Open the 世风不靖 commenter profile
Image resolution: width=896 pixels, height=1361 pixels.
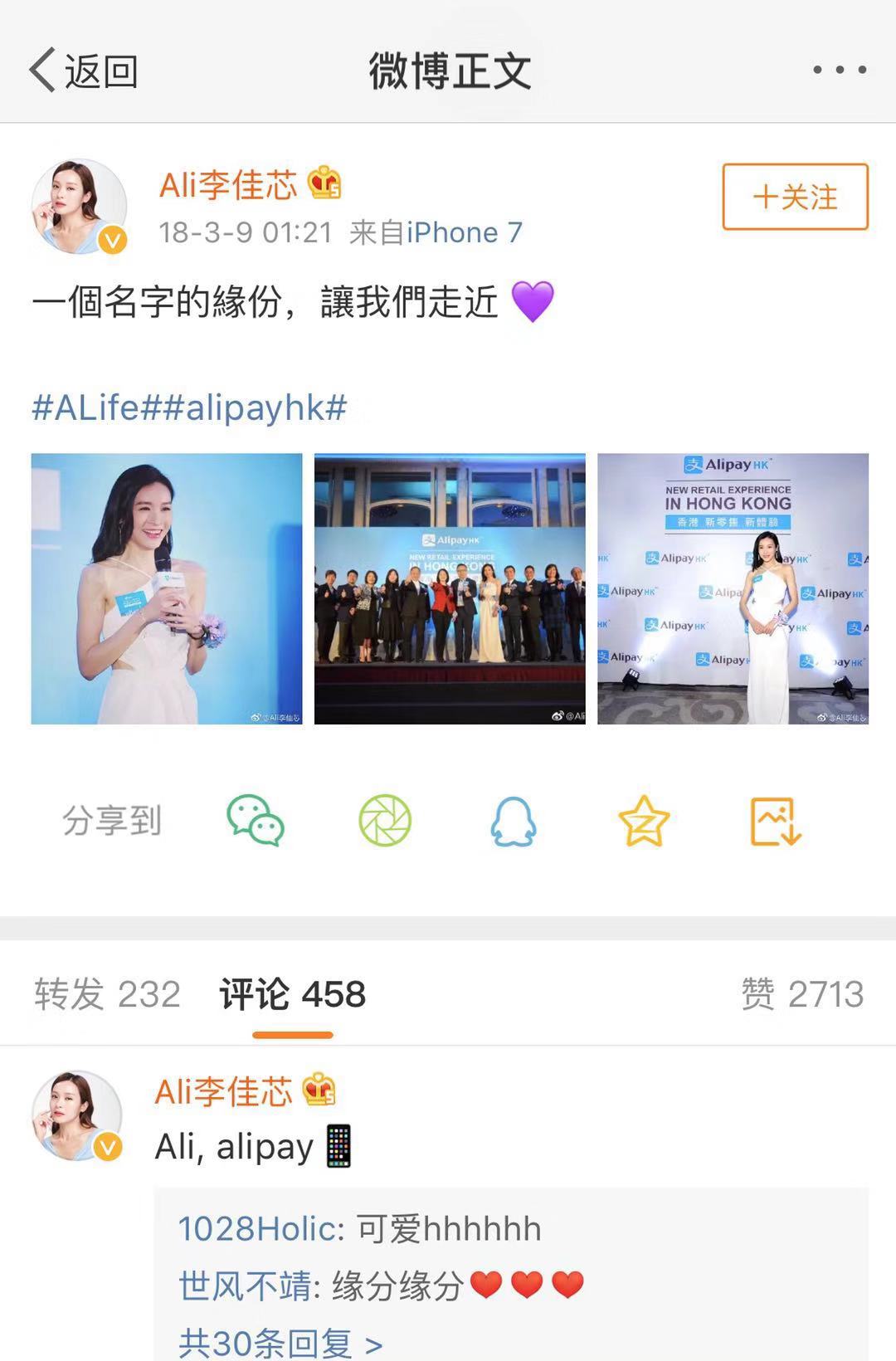[246, 1285]
